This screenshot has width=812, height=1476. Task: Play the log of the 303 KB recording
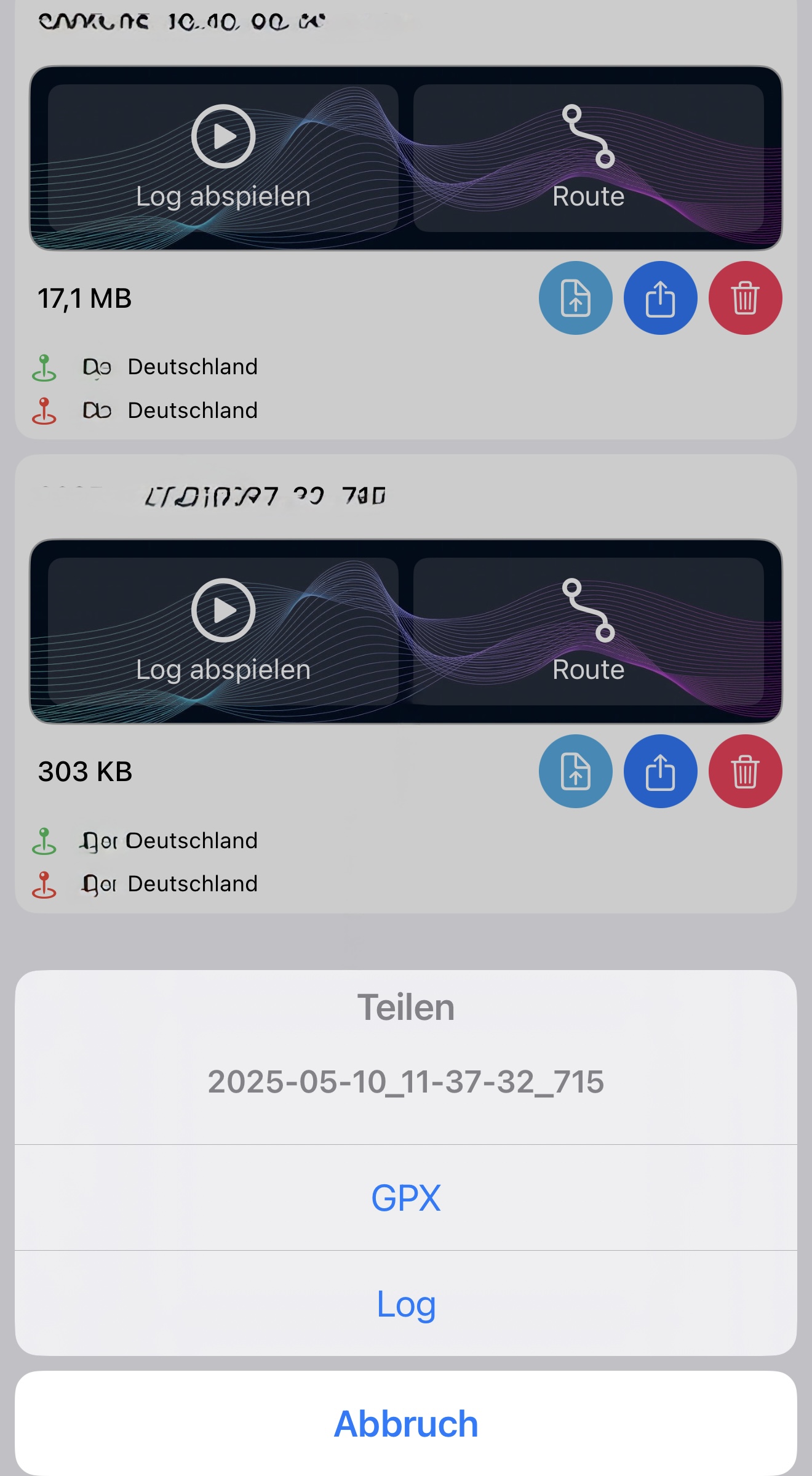tap(223, 631)
